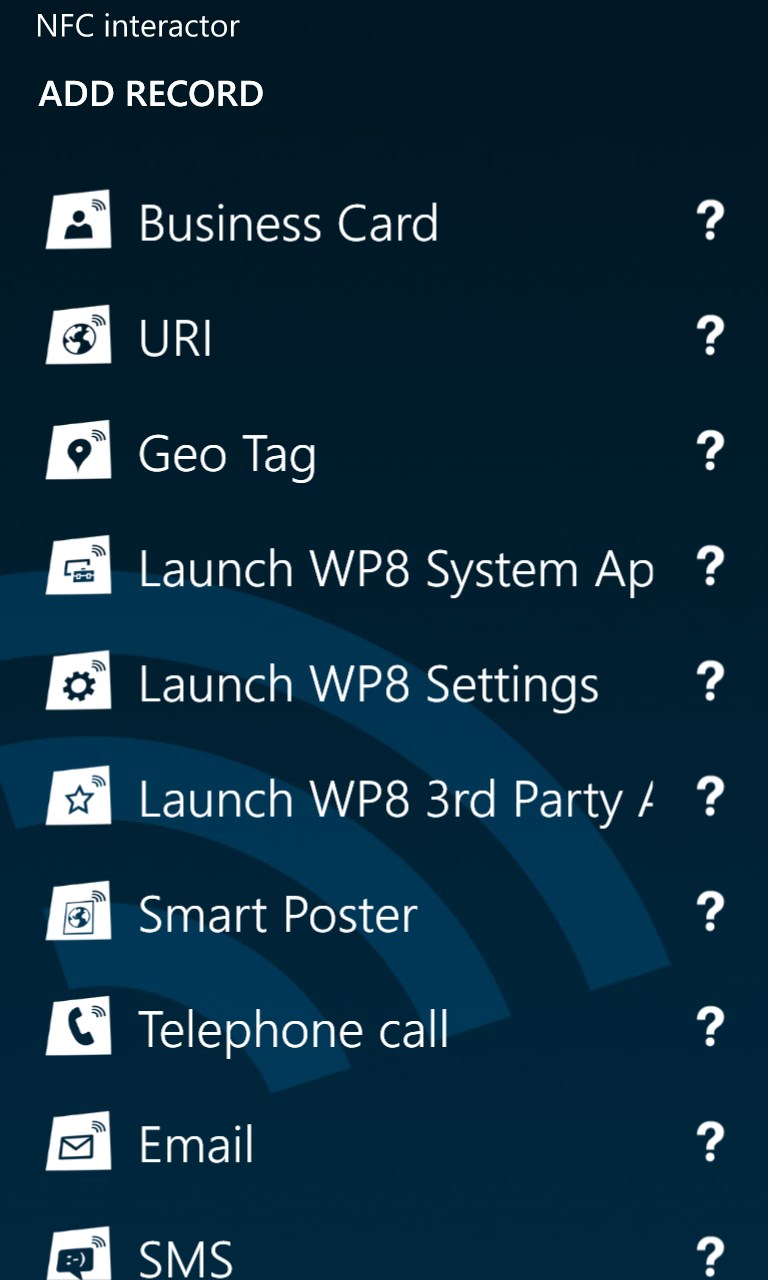The width and height of the screenshot is (768, 1280).
Task: Add a Business Card record
Action: tap(288, 223)
